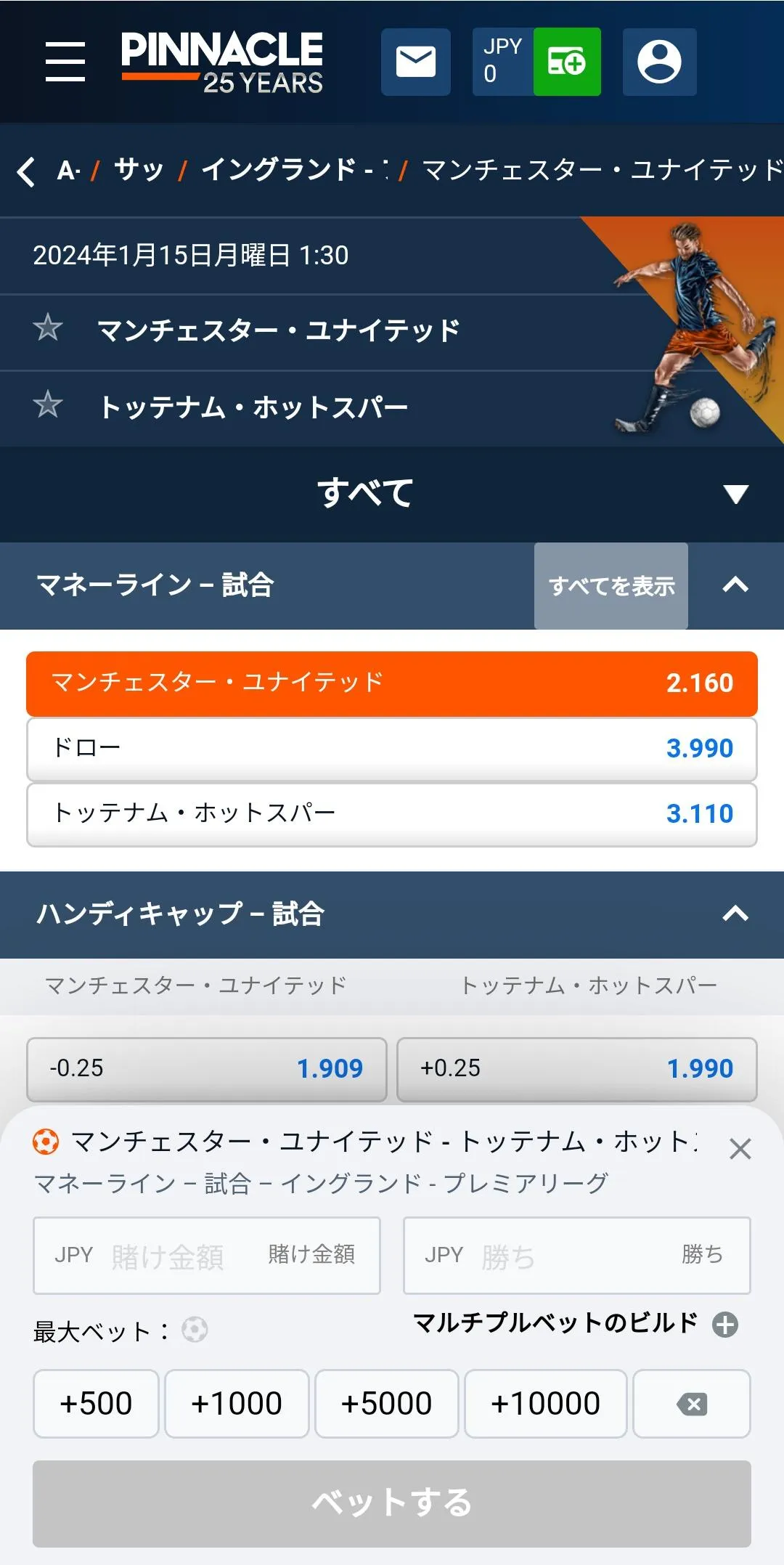Image resolution: width=784 pixels, height=1565 pixels.
Task: Tap the すべてを表示 button
Action: pos(611,585)
